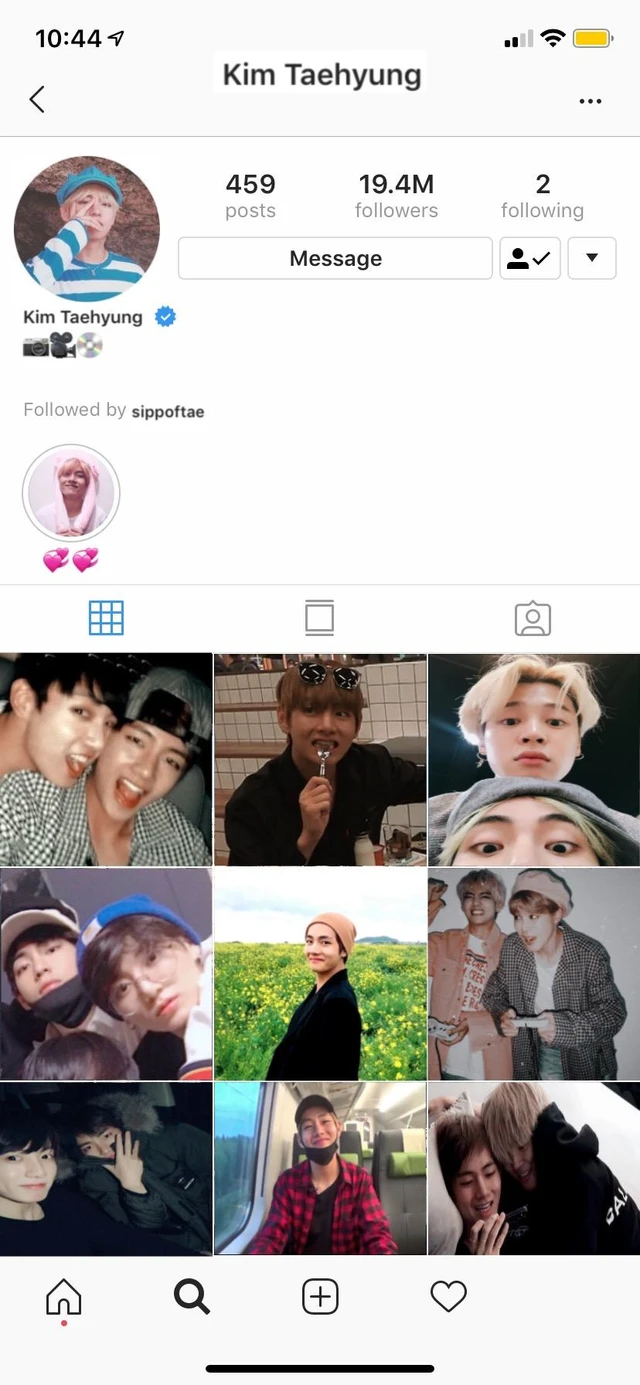640x1385 pixels.
Task: Open the story highlight with hearts
Action: (x=71, y=494)
